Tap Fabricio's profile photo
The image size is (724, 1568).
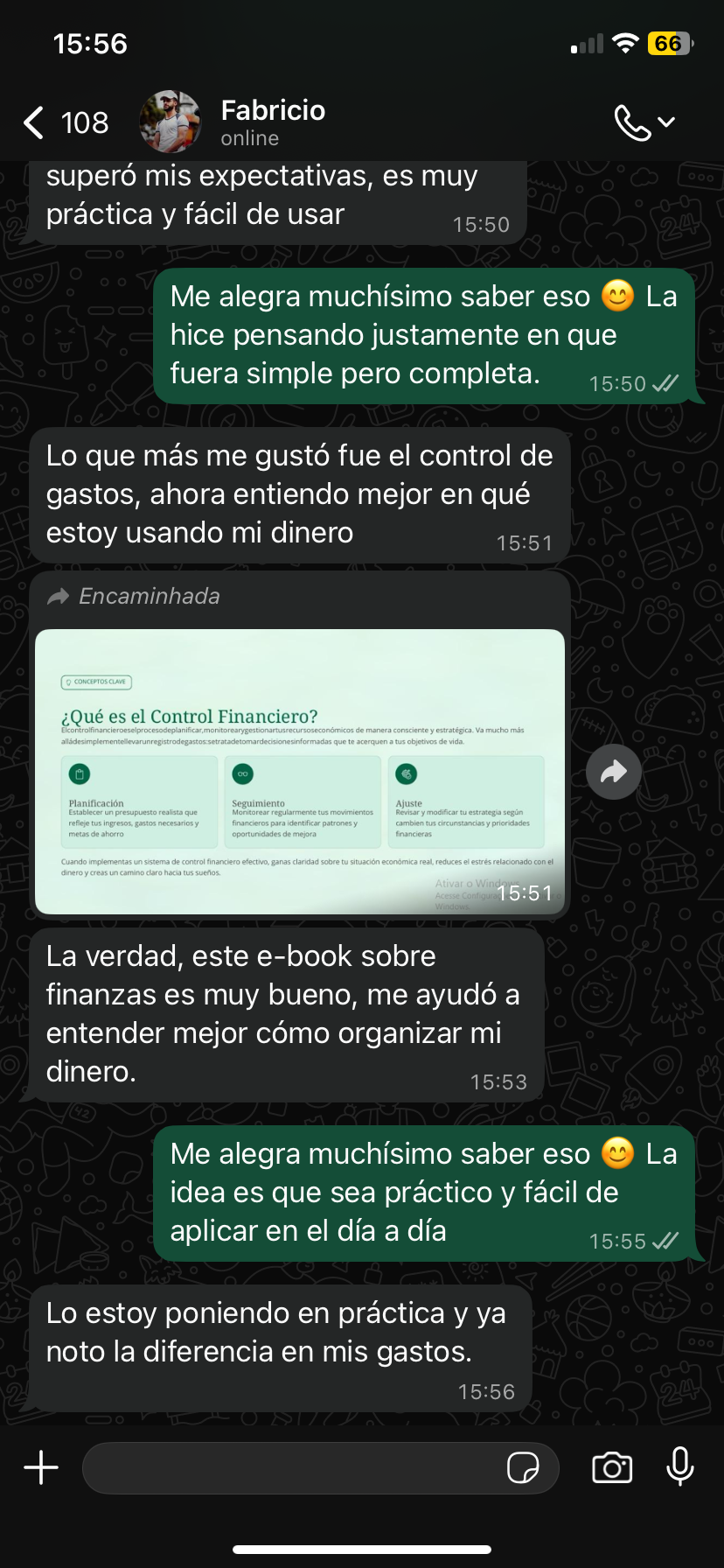[171, 122]
